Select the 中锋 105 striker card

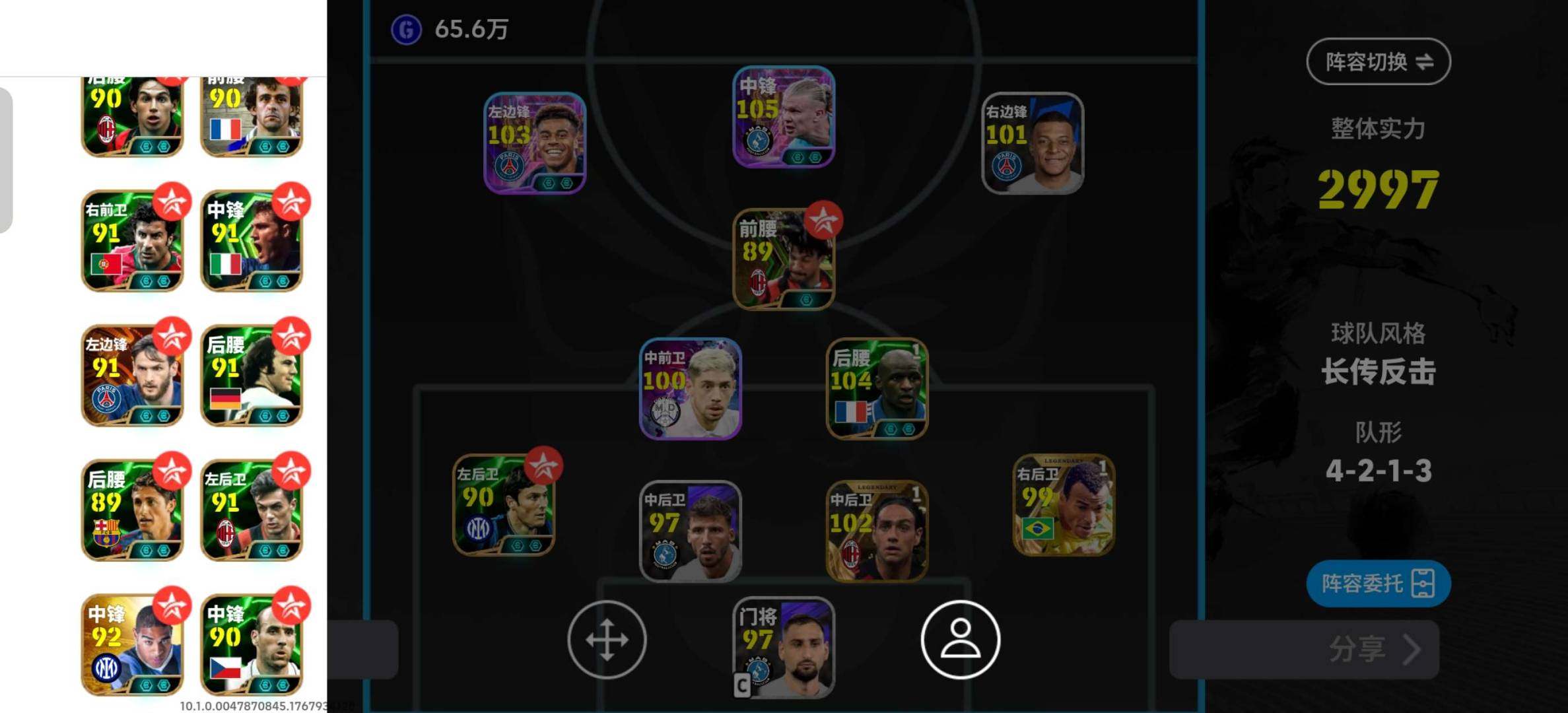click(784, 116)
